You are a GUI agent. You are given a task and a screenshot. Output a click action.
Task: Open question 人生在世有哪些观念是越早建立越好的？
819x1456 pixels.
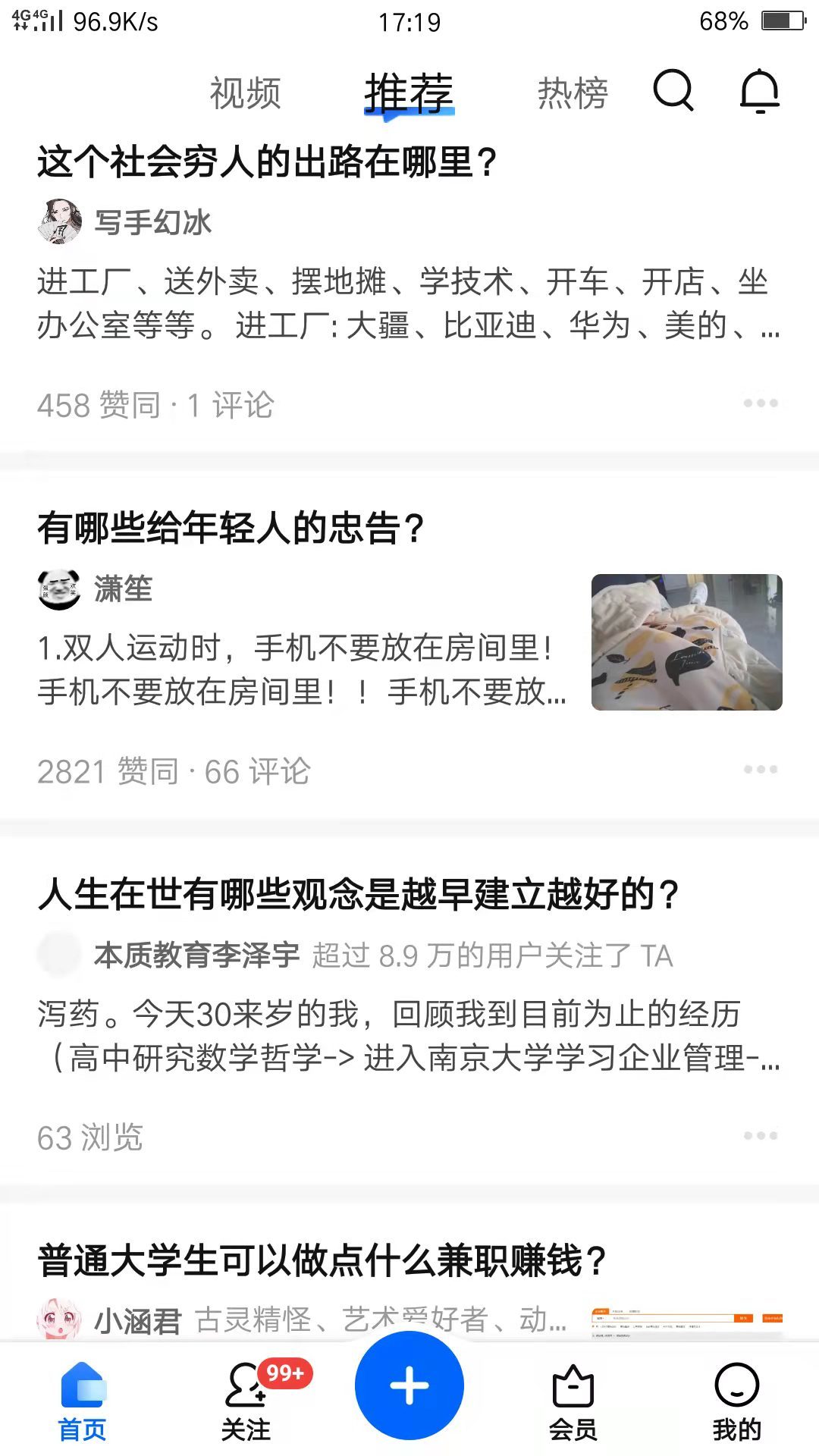[358, 894]
